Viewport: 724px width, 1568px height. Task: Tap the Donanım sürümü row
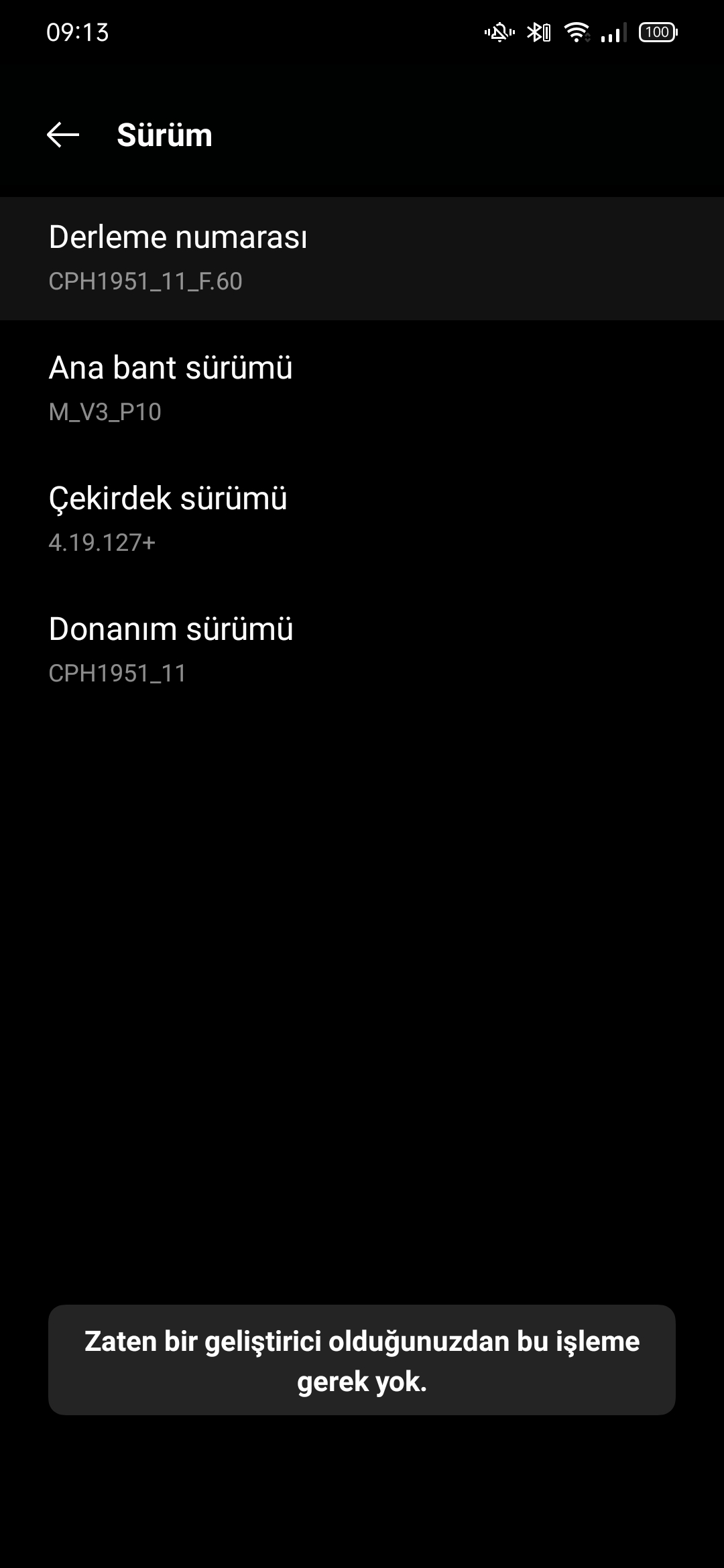pos(362,651)
